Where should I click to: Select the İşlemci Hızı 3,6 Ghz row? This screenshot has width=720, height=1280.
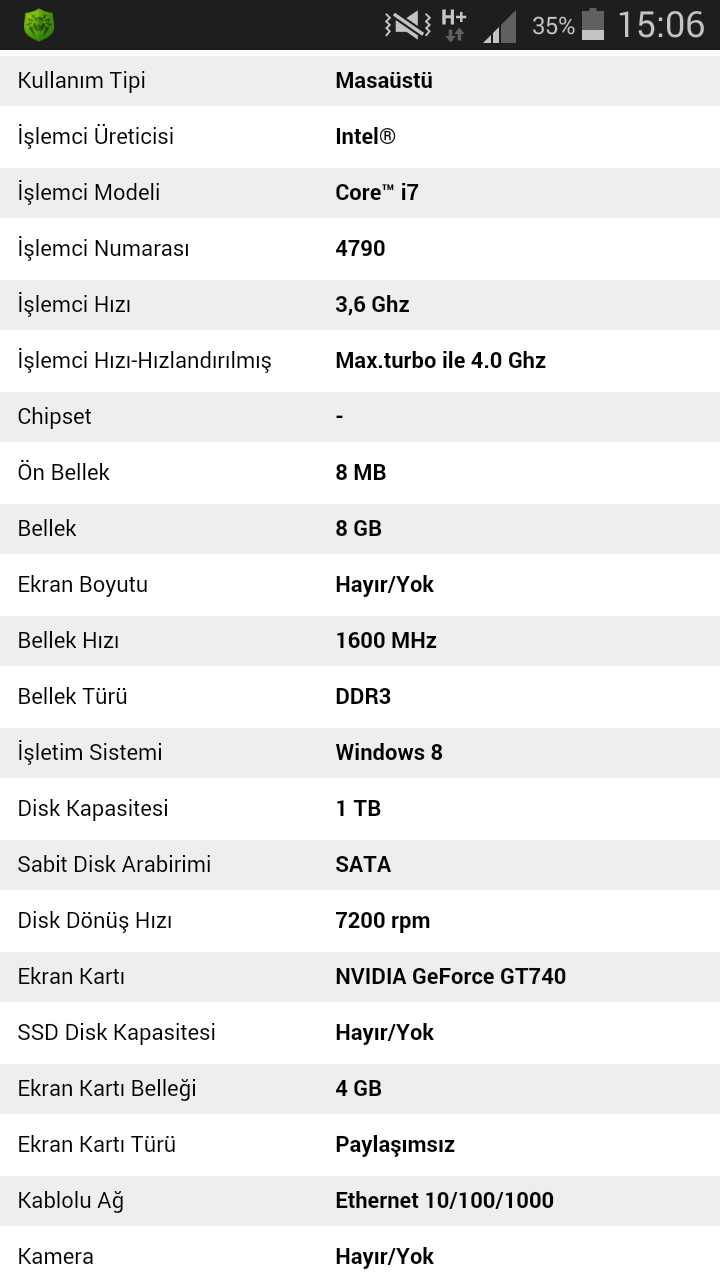click(x=360, y=304)
